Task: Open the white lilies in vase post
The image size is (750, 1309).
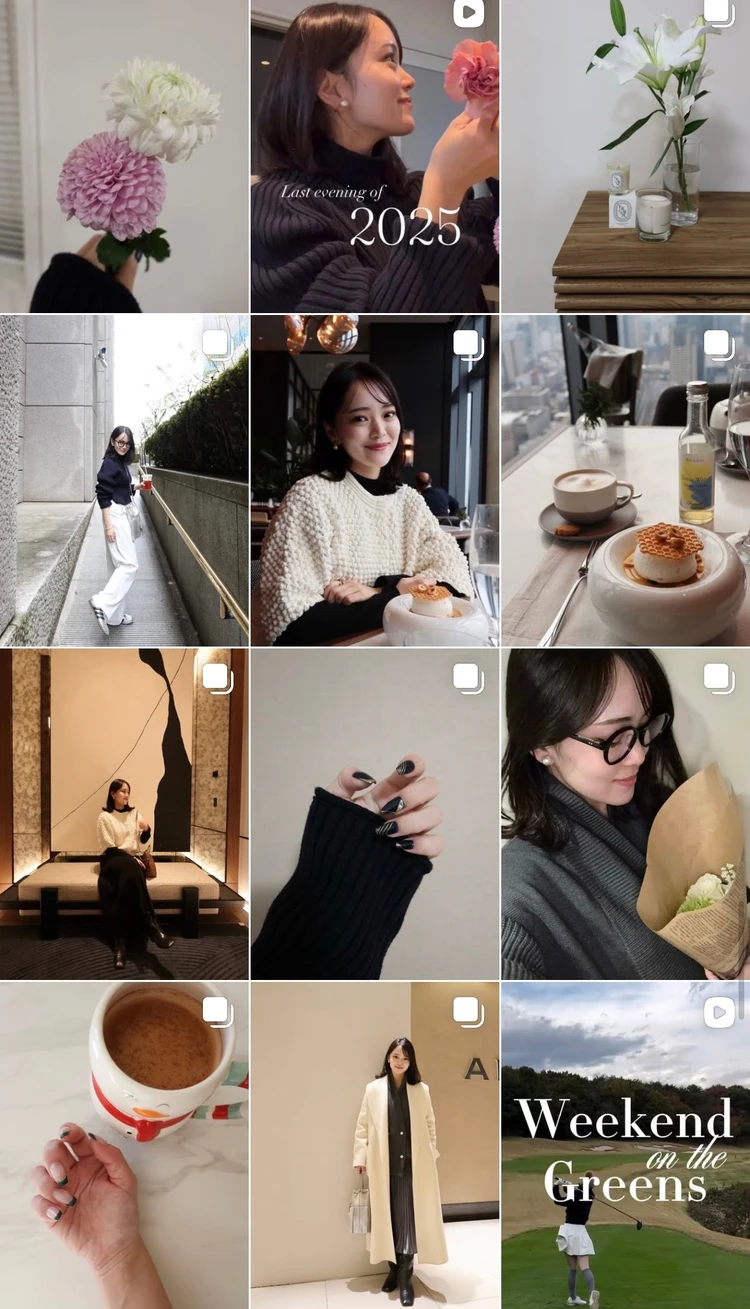Action: click(x=626, y=156)
